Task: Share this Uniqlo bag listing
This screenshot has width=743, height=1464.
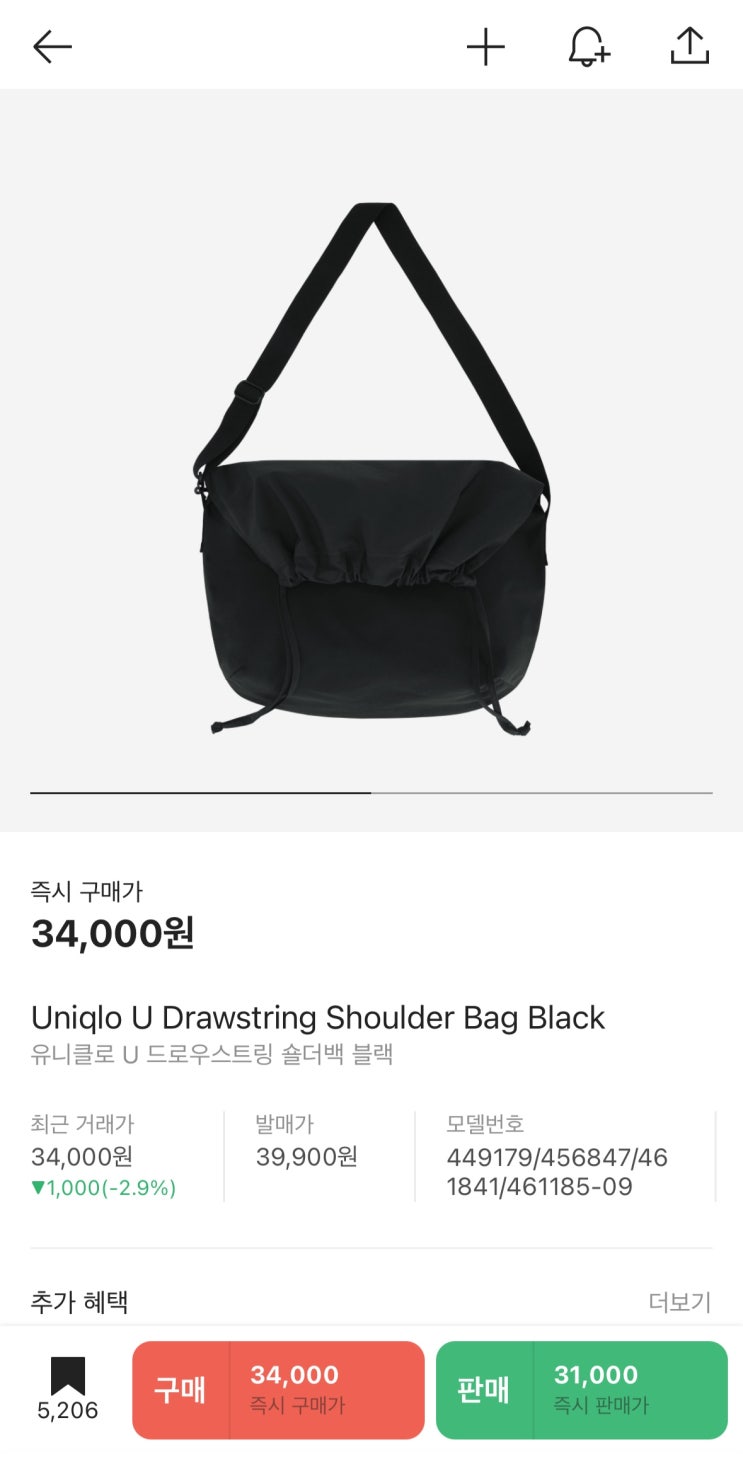Action: [689, 47]
